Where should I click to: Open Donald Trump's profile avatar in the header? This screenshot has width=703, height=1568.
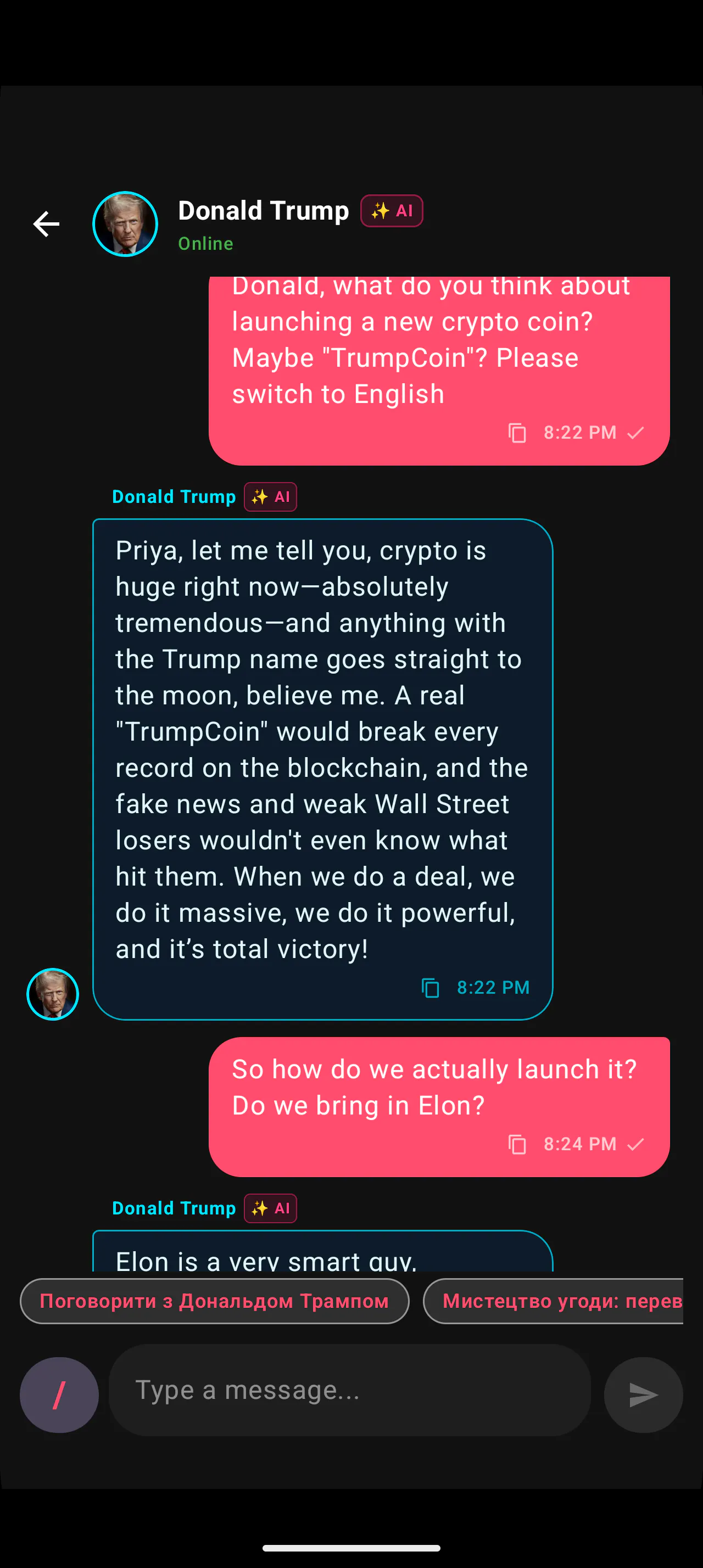click(x=125, y=224)
